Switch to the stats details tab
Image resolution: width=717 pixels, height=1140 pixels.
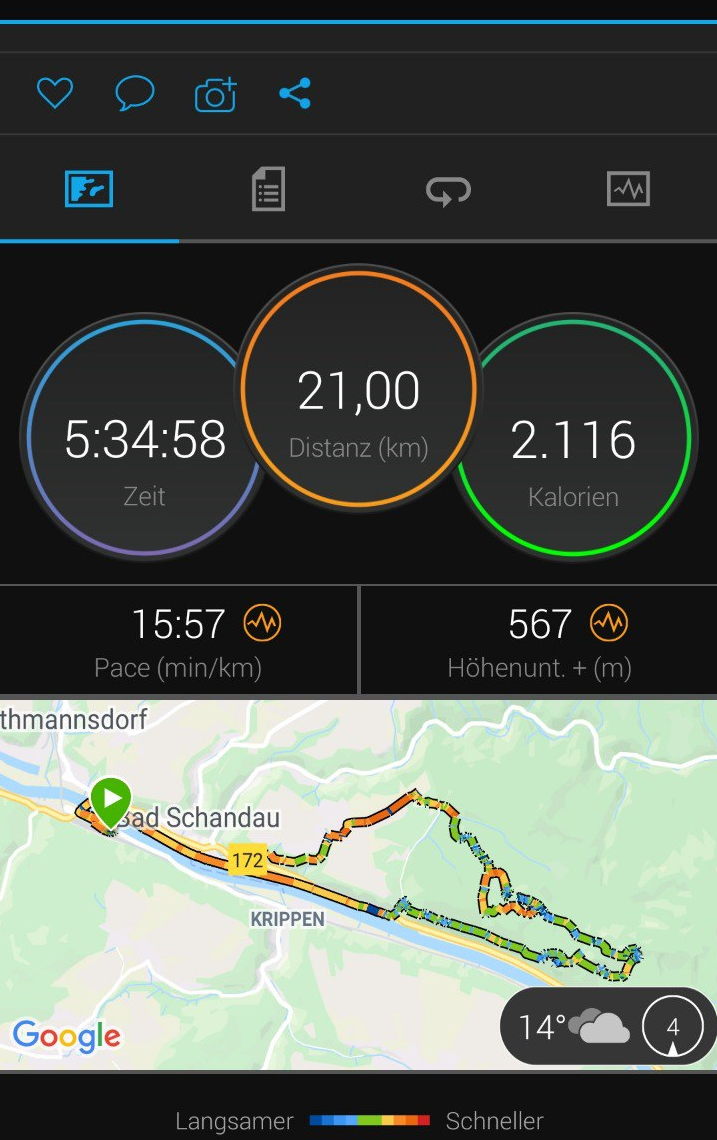268,188
